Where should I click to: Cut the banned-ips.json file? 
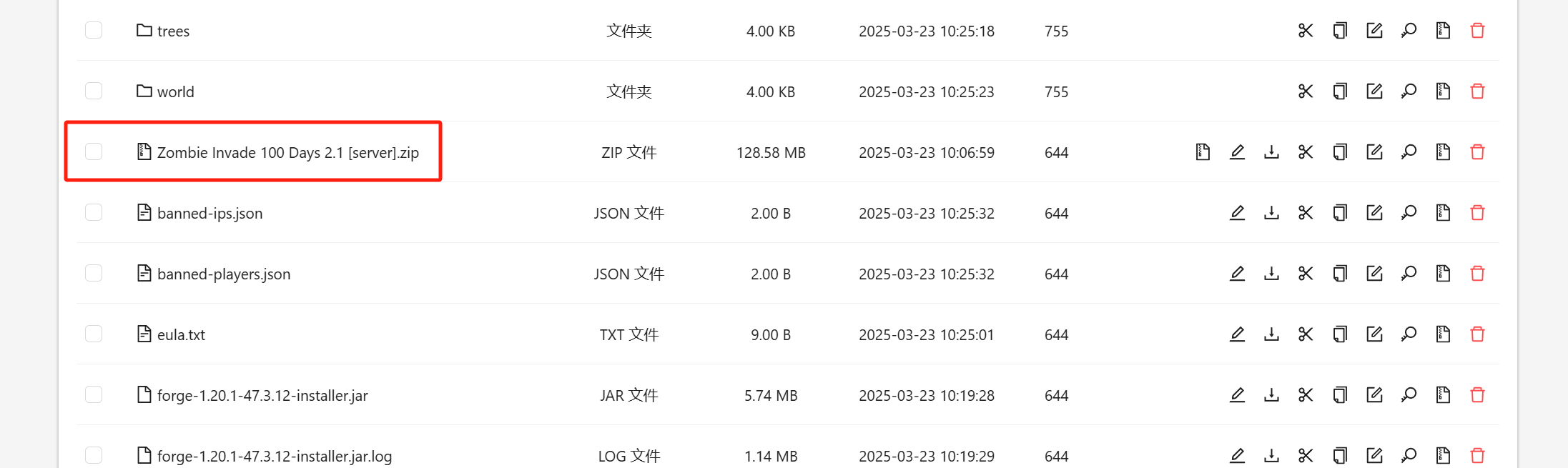point(1306,213)
